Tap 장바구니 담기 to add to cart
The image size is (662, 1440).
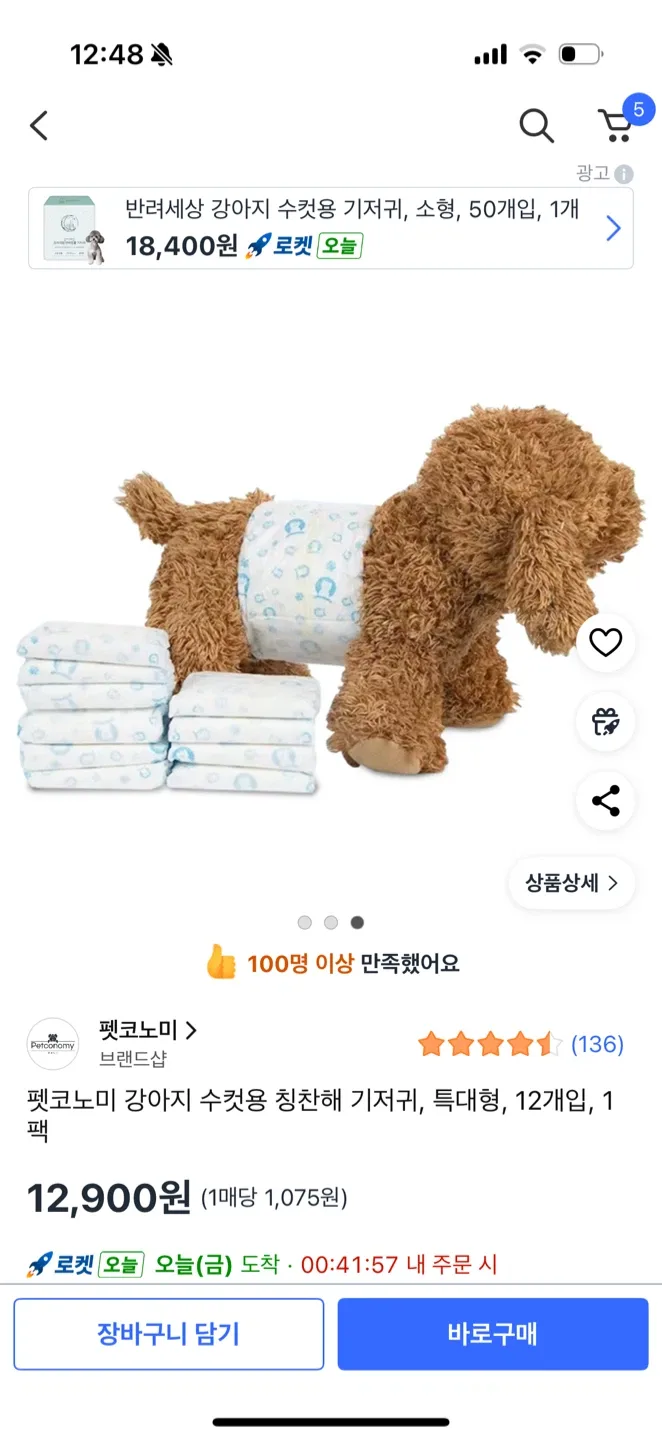click(x=169, y=1334)
